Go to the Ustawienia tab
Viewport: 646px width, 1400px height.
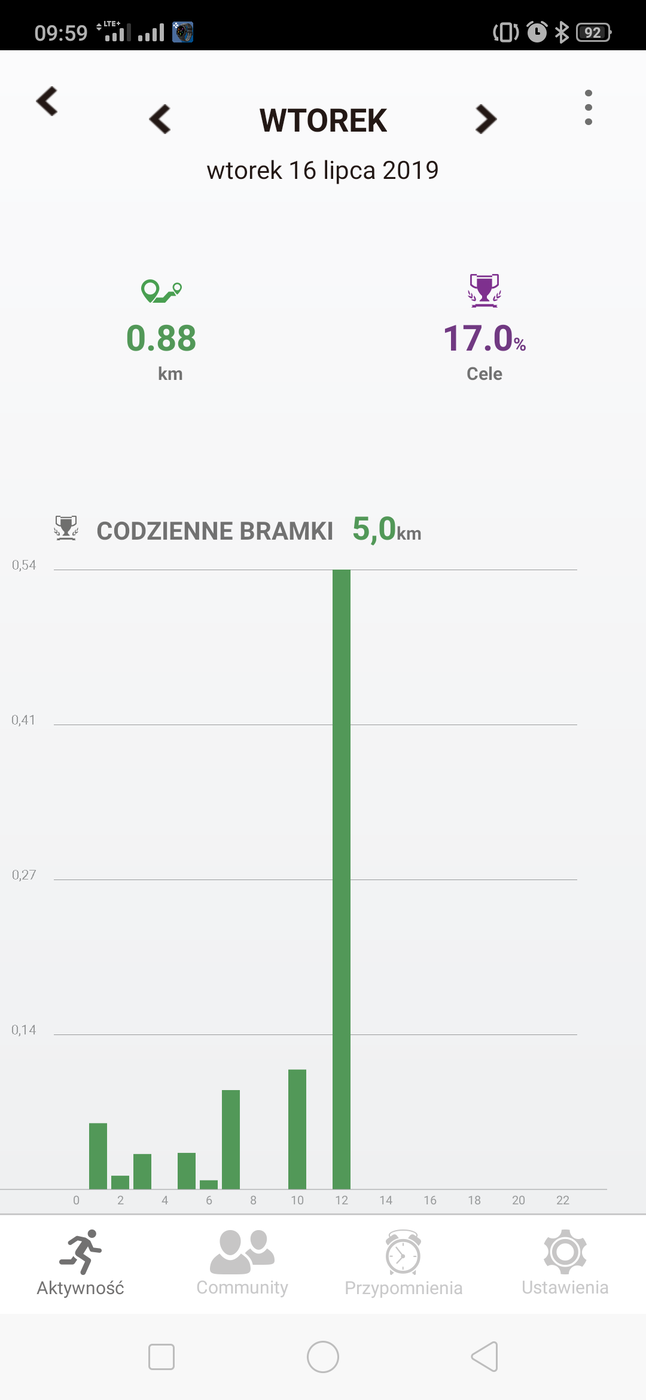[565, 1263]
